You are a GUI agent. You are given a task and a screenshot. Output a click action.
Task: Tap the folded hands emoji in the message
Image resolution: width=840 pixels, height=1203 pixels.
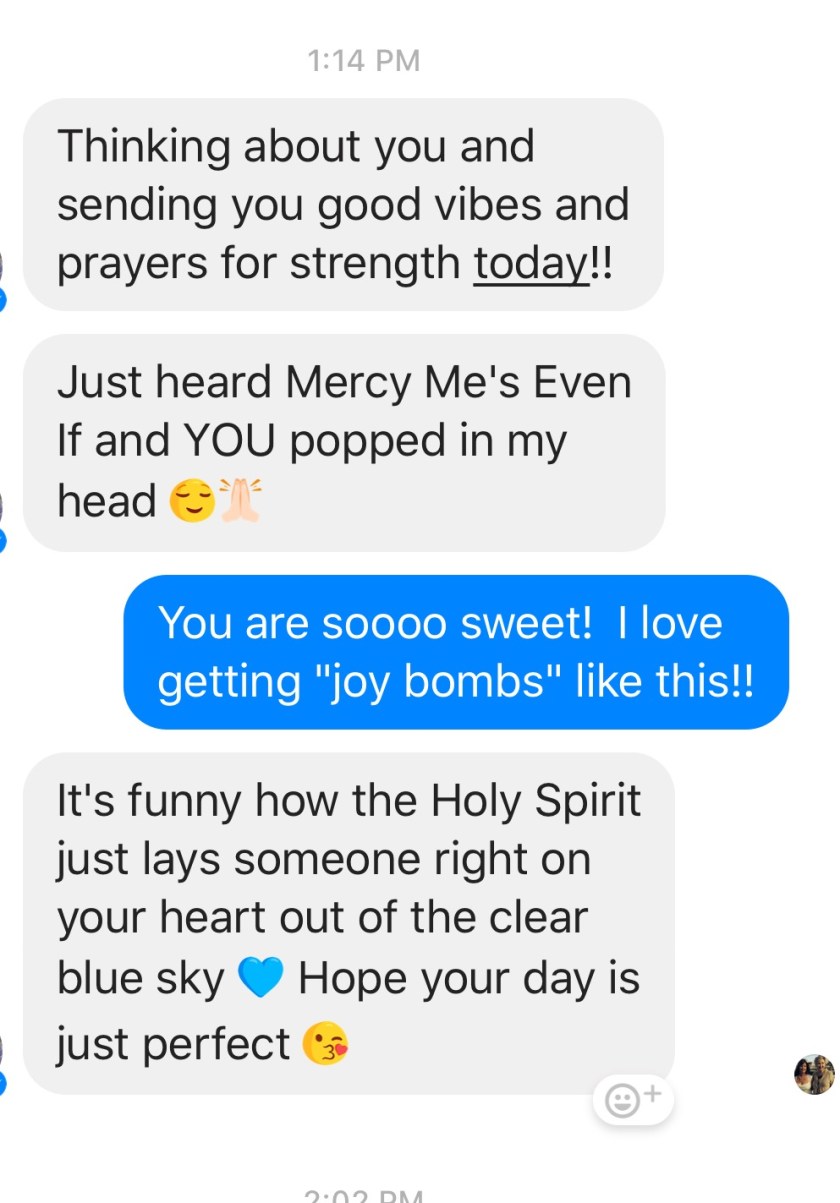239,500
